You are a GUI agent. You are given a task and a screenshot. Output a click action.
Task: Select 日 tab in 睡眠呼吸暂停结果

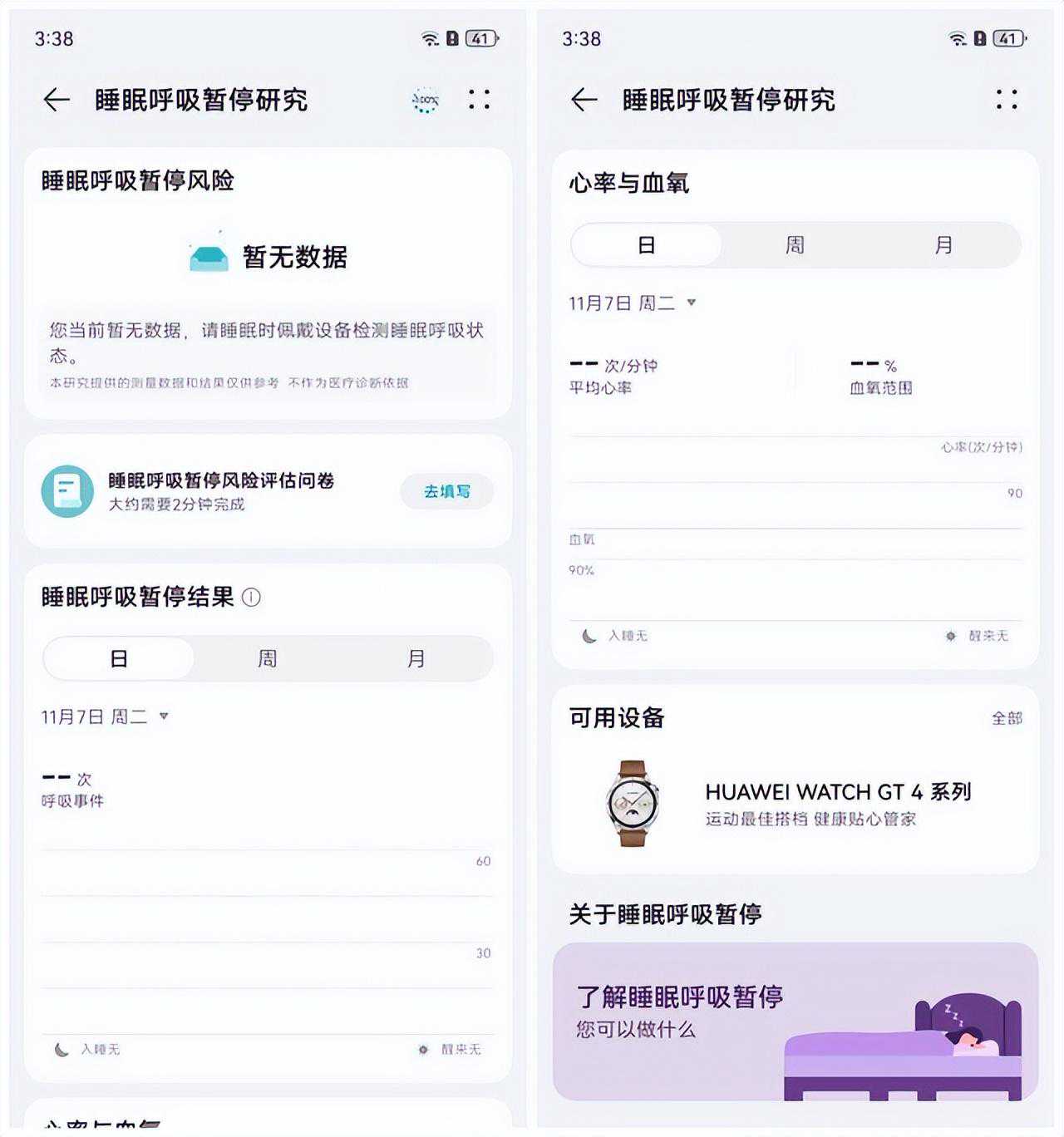[x=119, y=659]
